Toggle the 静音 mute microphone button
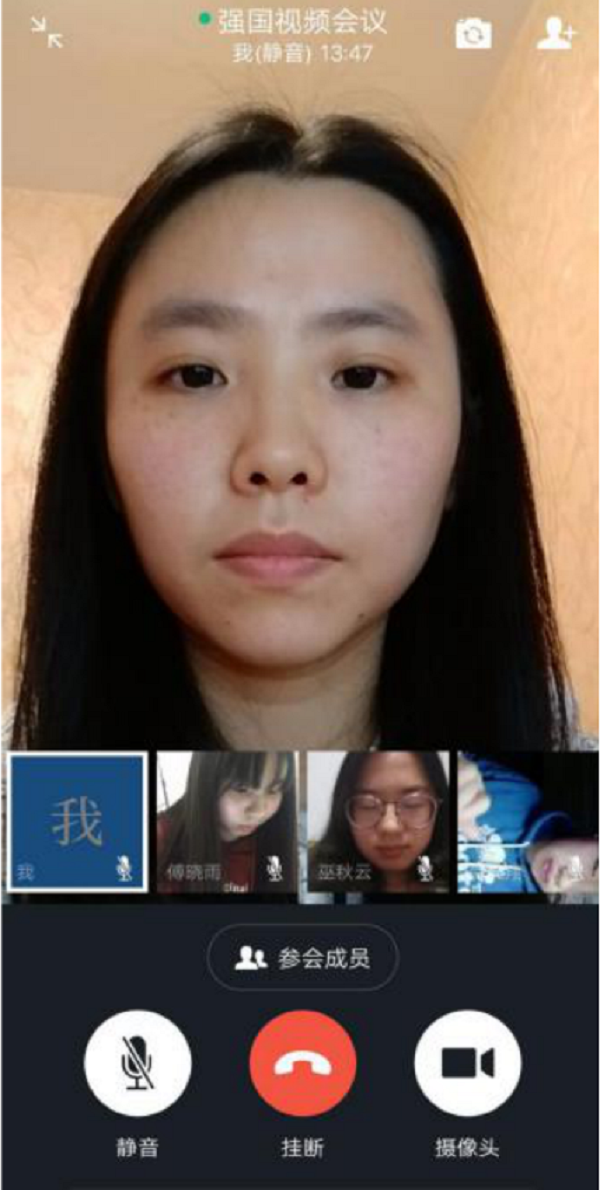Screen dimensions: 600x1190 click(x=137, y=1063)
